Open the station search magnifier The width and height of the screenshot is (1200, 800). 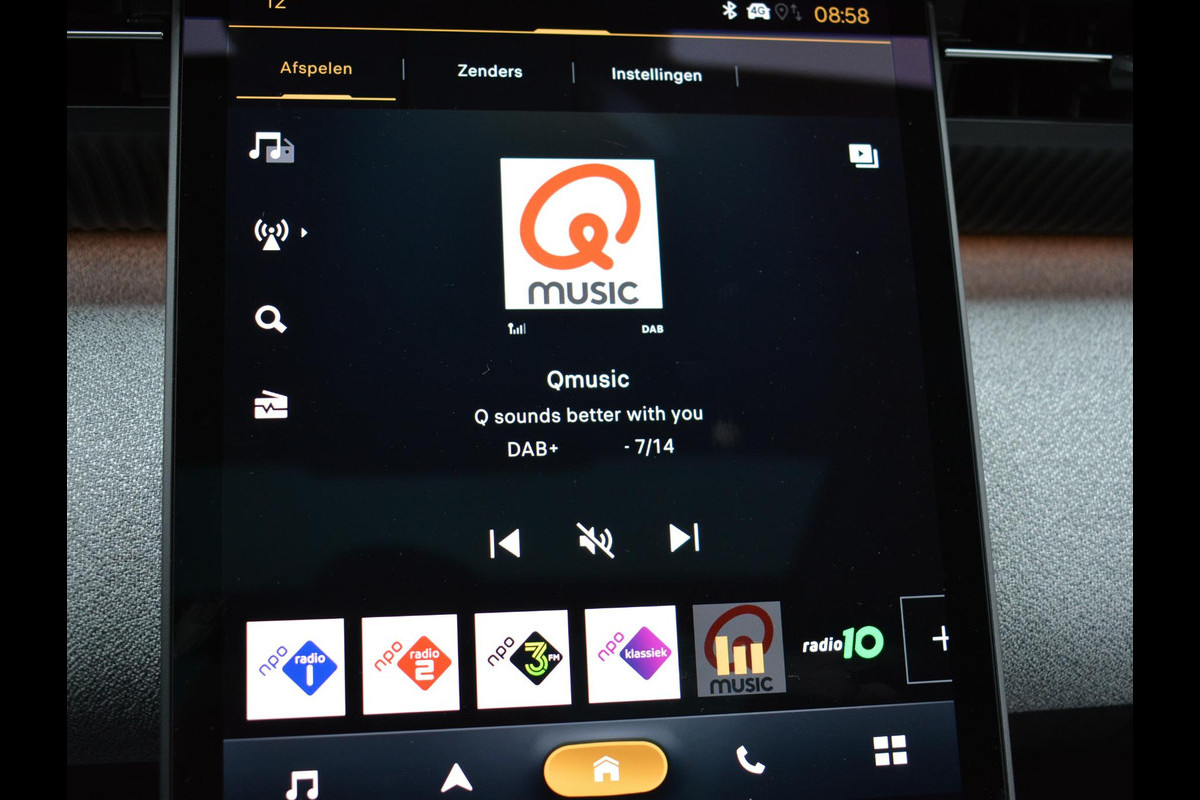pos(270,319)
